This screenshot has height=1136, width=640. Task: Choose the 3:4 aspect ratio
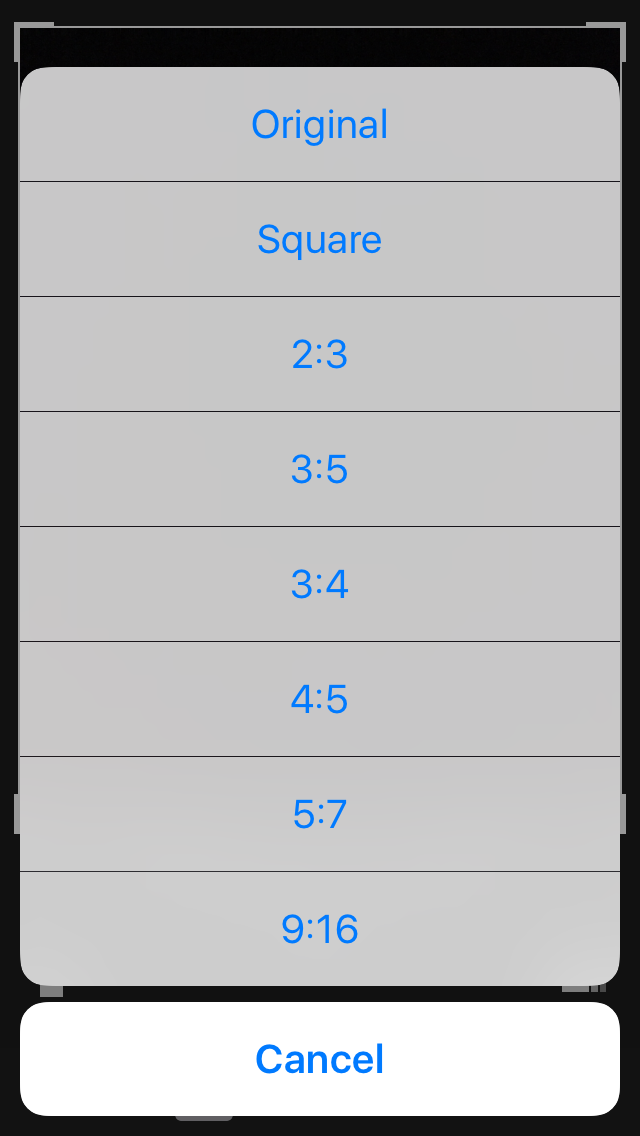pyautogui.click(x=320, y=584)
